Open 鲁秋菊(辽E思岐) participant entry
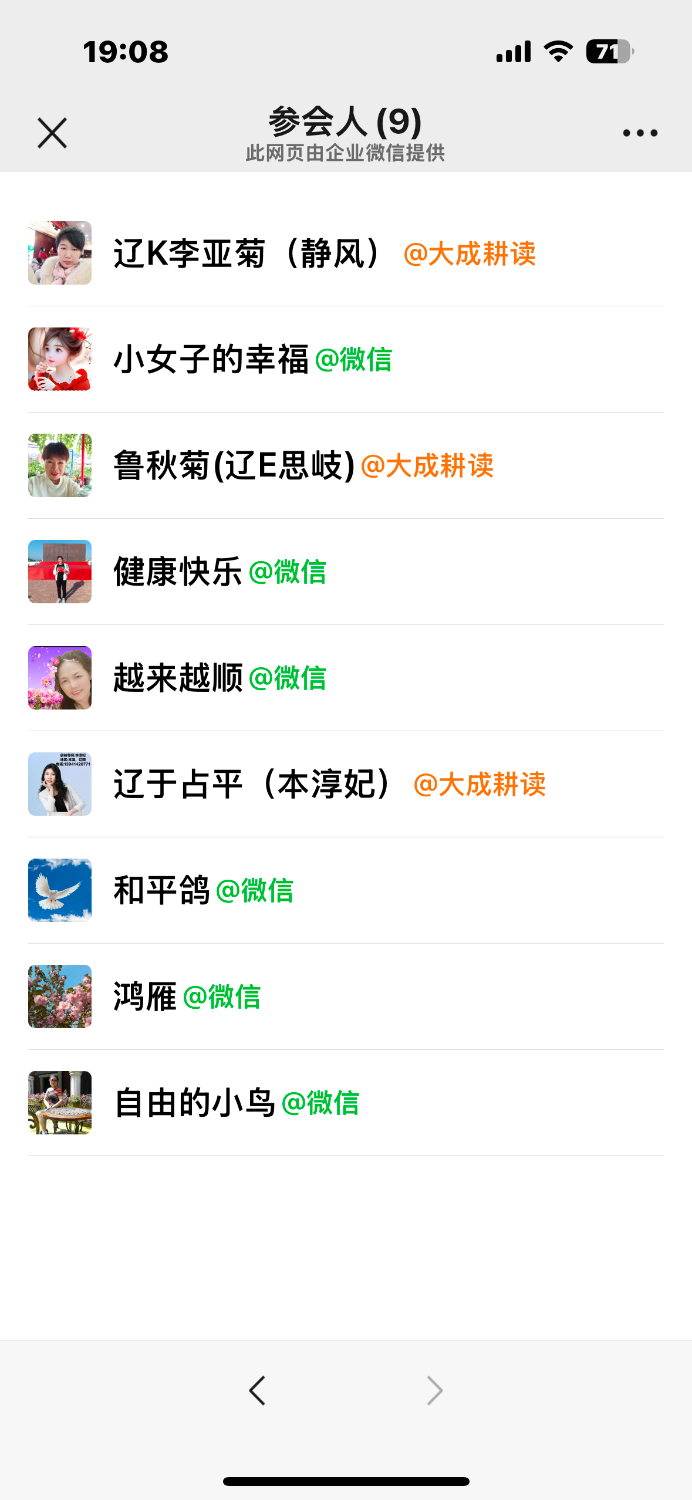The image size is (692, 1500). (234, 466)
